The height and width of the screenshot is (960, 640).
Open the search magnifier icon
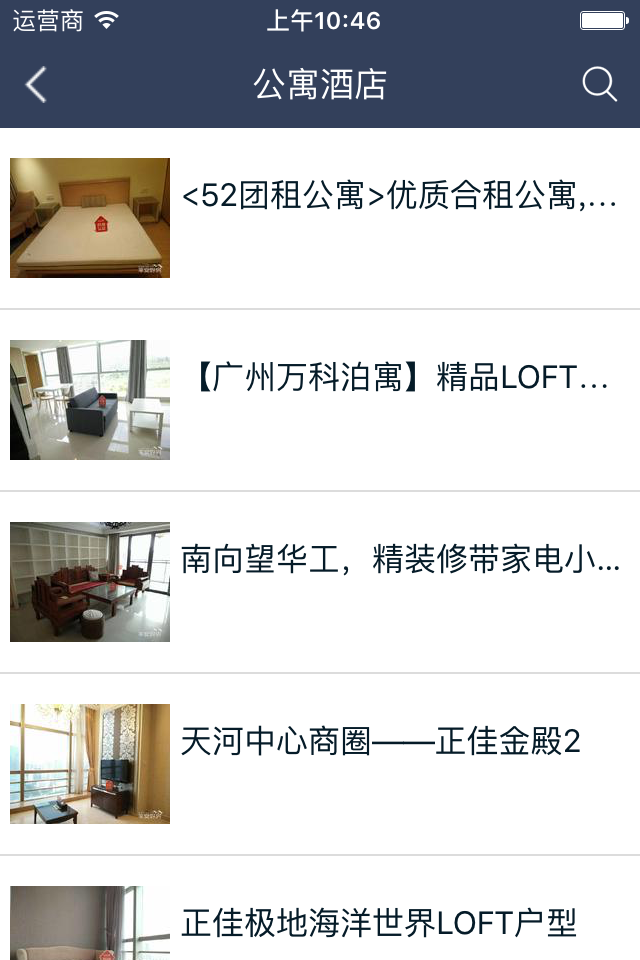599,85
